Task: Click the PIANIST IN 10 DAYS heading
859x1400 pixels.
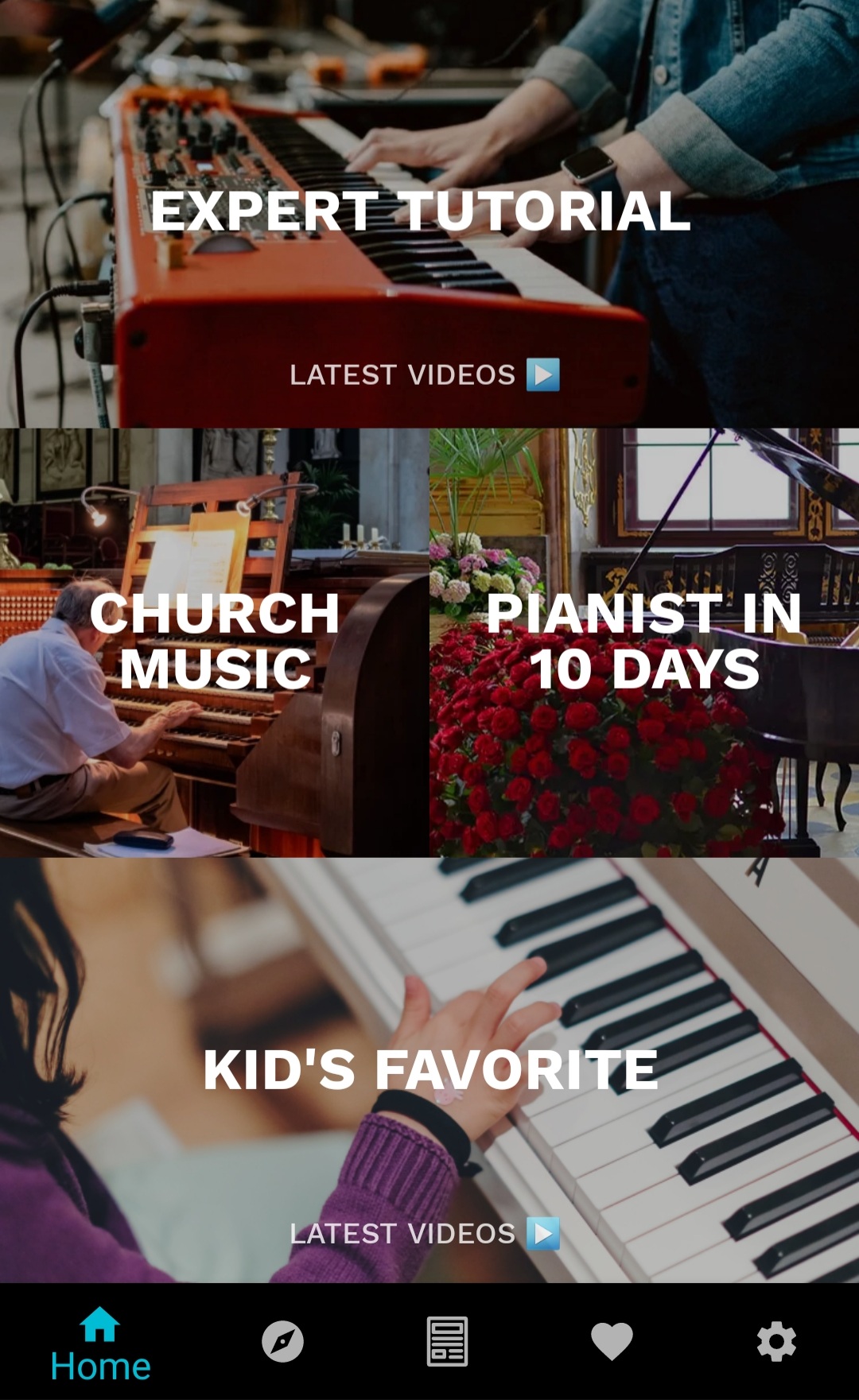Action: tap(644, 644)
